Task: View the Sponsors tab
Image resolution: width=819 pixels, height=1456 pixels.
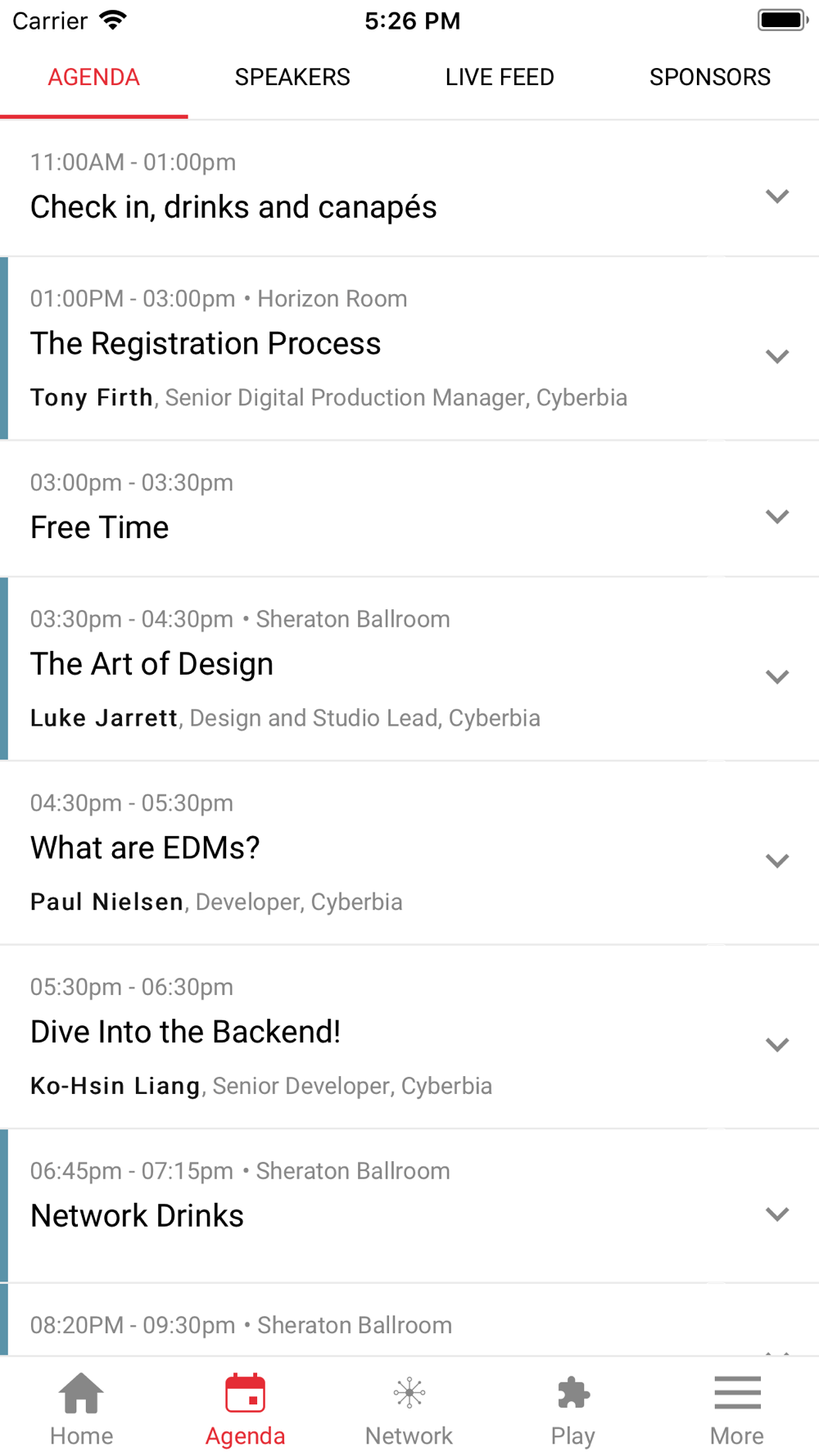Action: 710,77
